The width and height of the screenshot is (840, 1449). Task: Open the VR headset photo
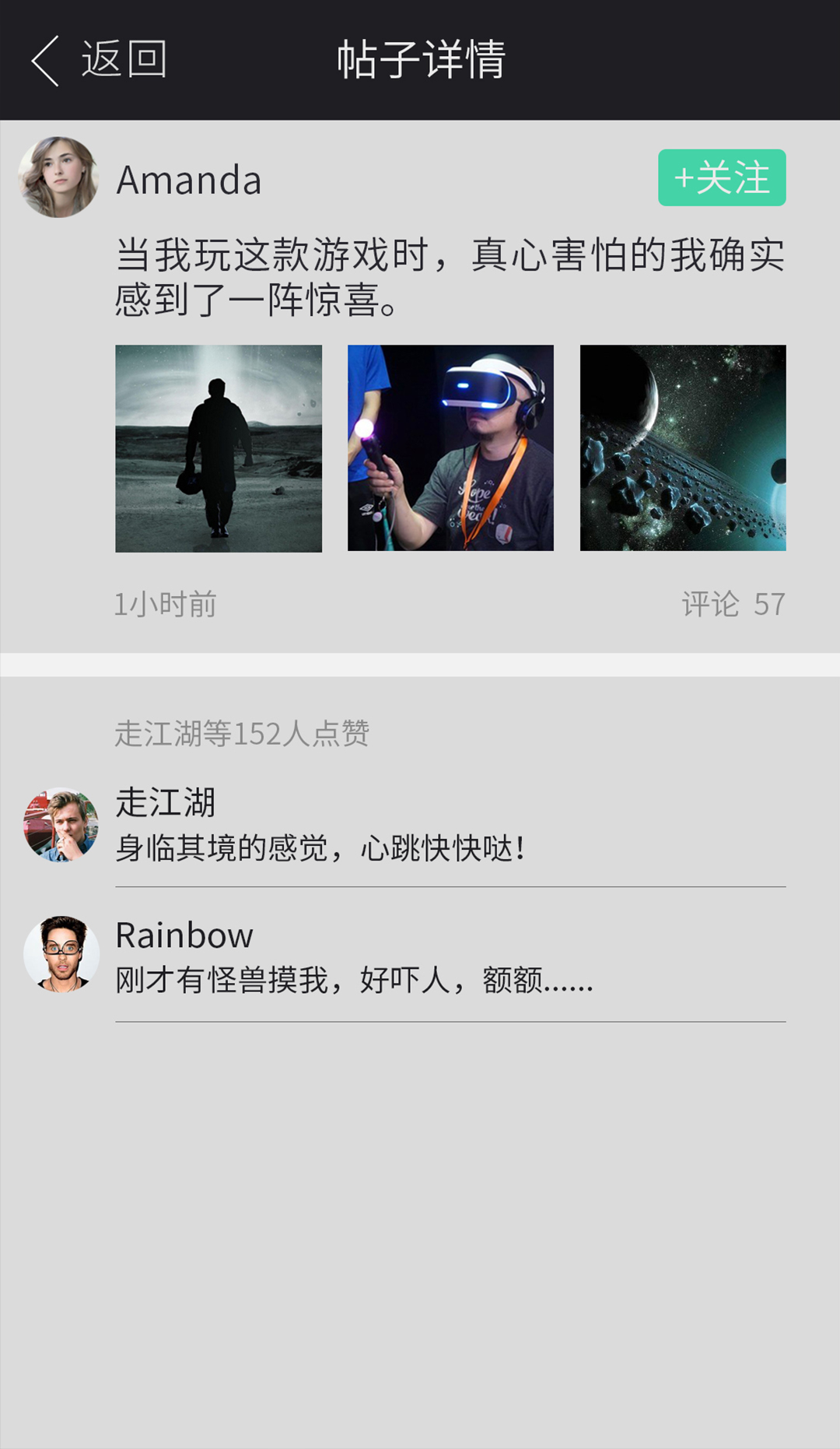(x=450, y=448)
